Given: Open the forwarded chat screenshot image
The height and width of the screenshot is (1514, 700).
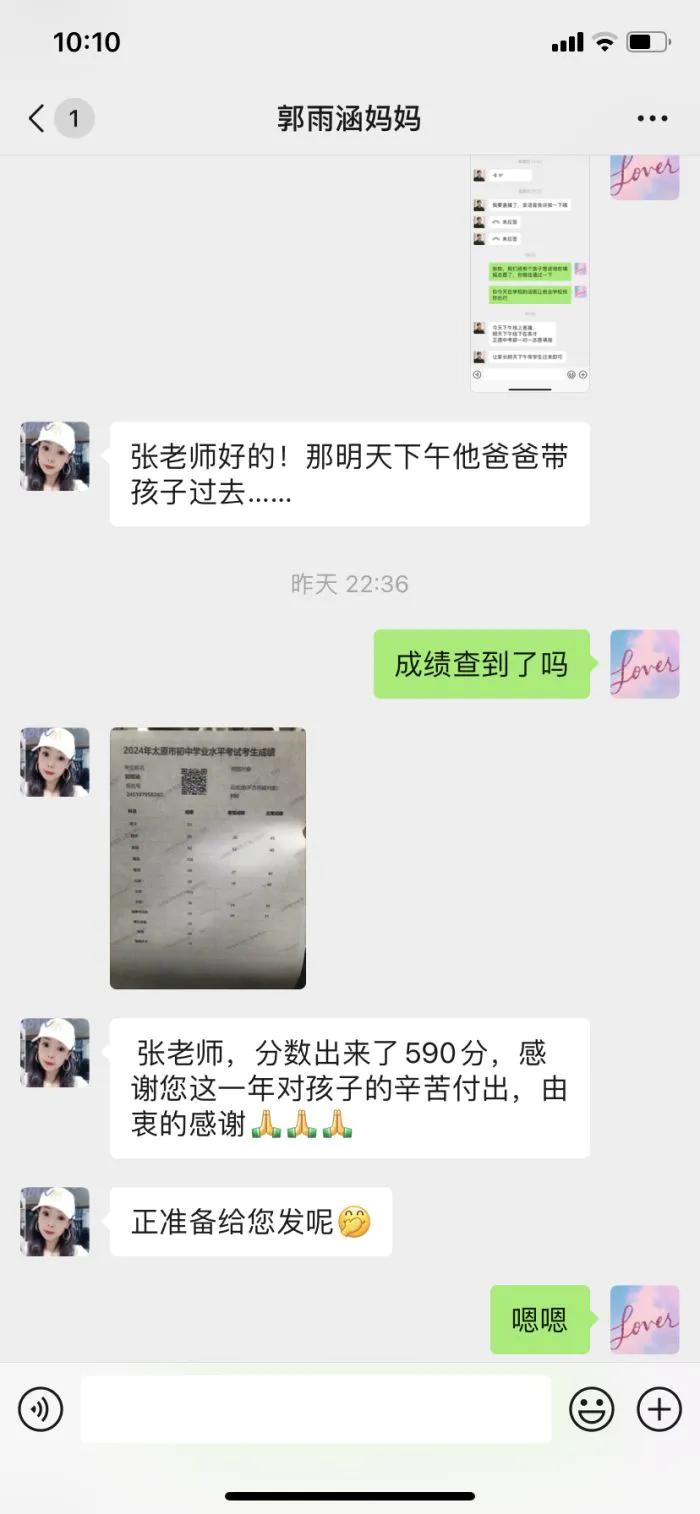Looking at the screenshot, I should click(x=529, y=275).
